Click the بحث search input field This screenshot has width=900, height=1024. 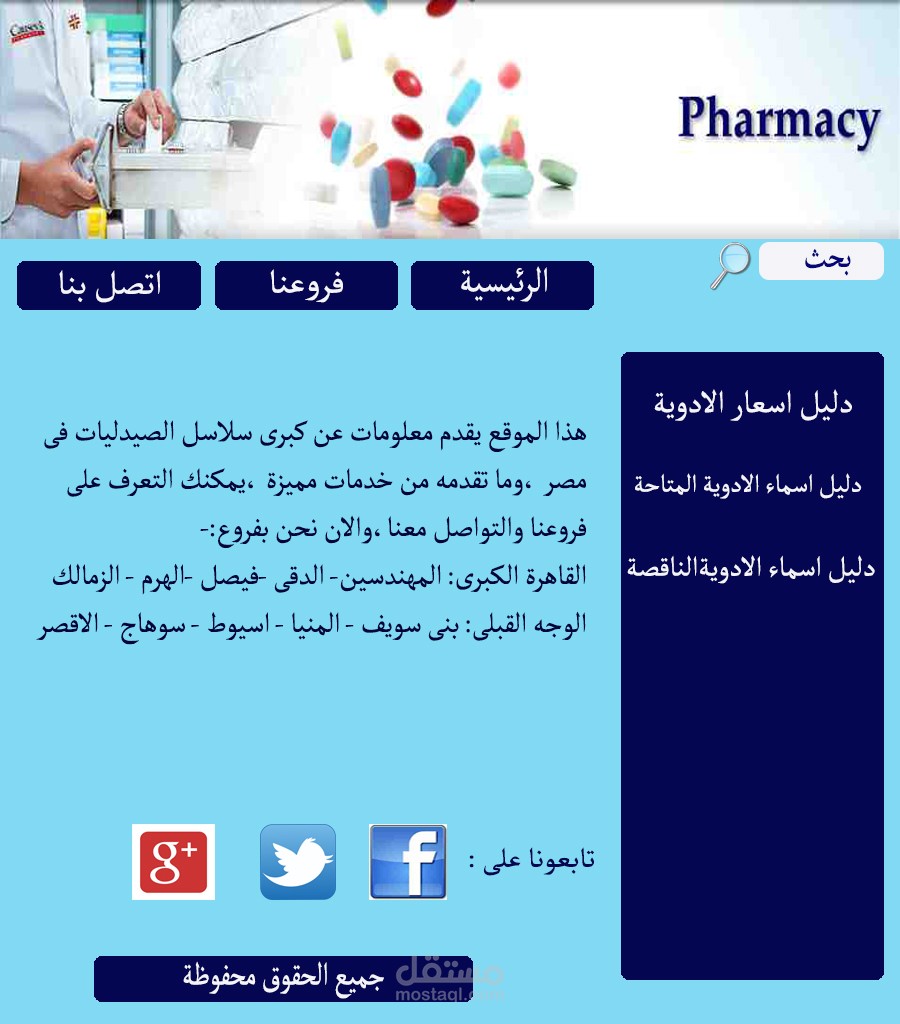pos(820,260)
